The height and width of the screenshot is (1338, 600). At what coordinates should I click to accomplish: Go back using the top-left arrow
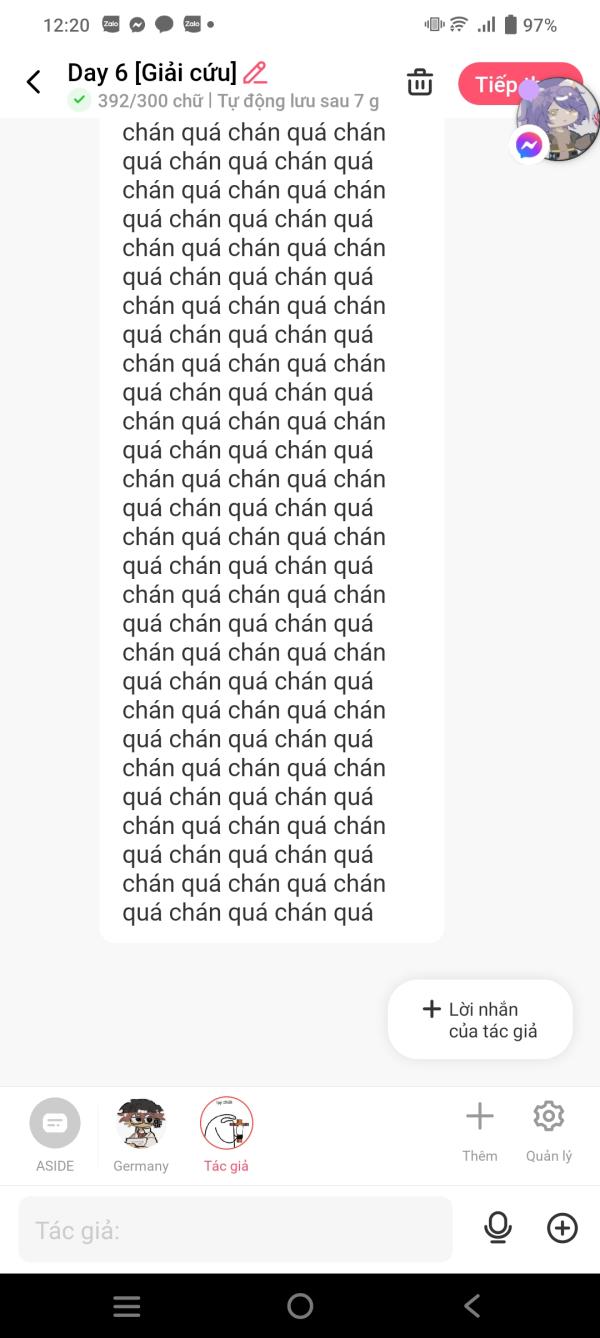pyautogui.click(x=34, y=82)
